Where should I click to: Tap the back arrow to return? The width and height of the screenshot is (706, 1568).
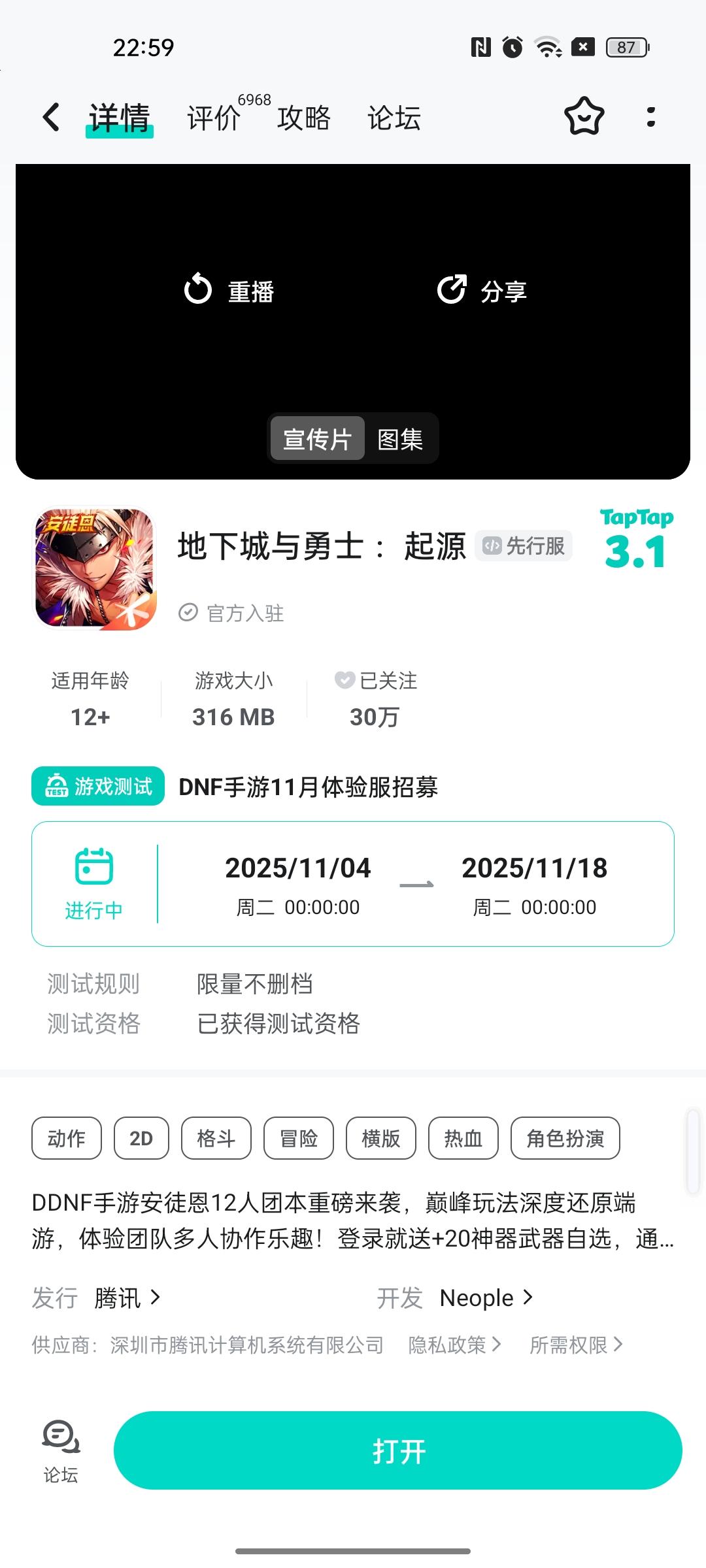point(51,116)
